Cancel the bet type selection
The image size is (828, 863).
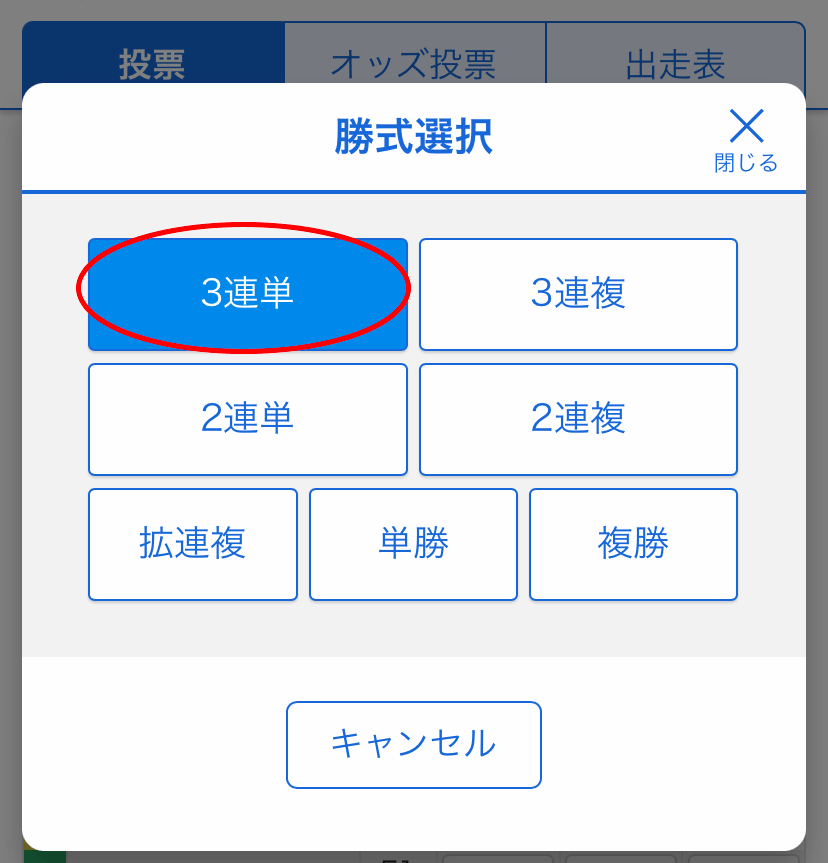413,744
